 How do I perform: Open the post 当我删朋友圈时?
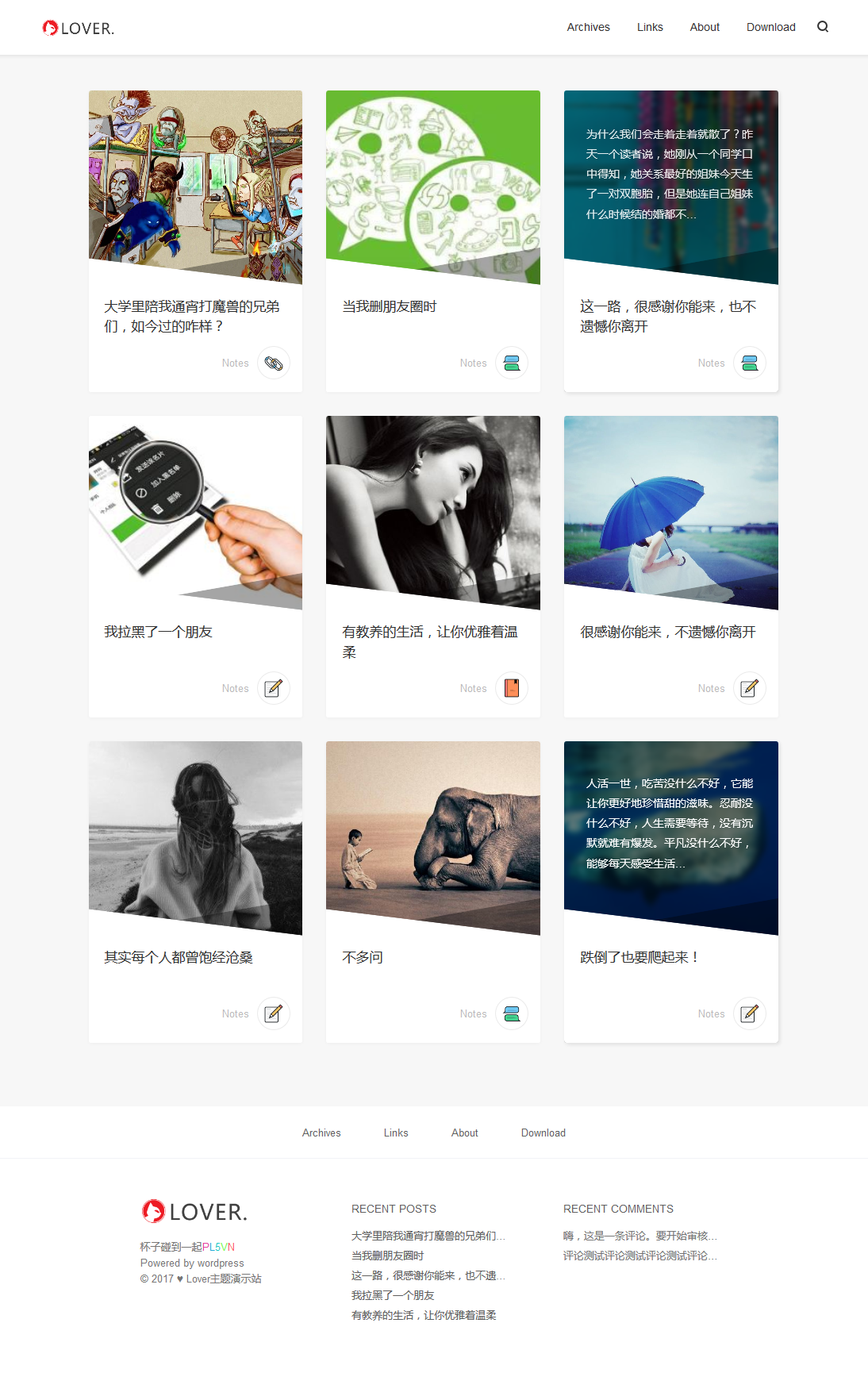coord(390,306)
